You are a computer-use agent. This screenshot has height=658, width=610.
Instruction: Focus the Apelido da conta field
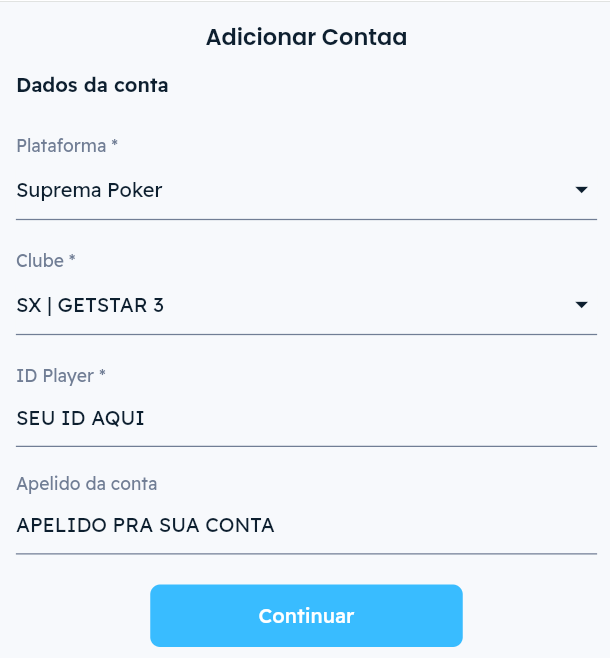coord(305,525)
